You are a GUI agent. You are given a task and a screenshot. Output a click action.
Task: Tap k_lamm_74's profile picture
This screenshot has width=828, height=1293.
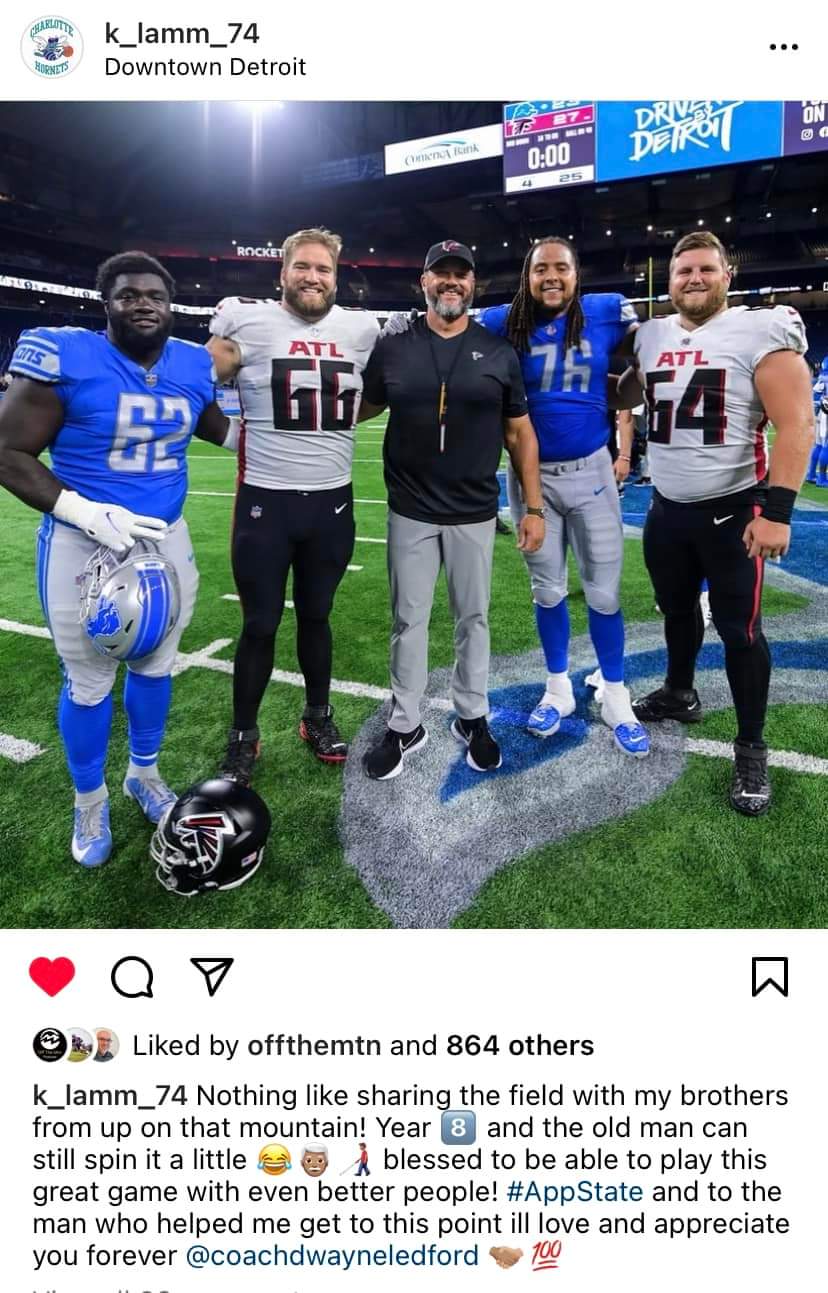tap(52, 48)
